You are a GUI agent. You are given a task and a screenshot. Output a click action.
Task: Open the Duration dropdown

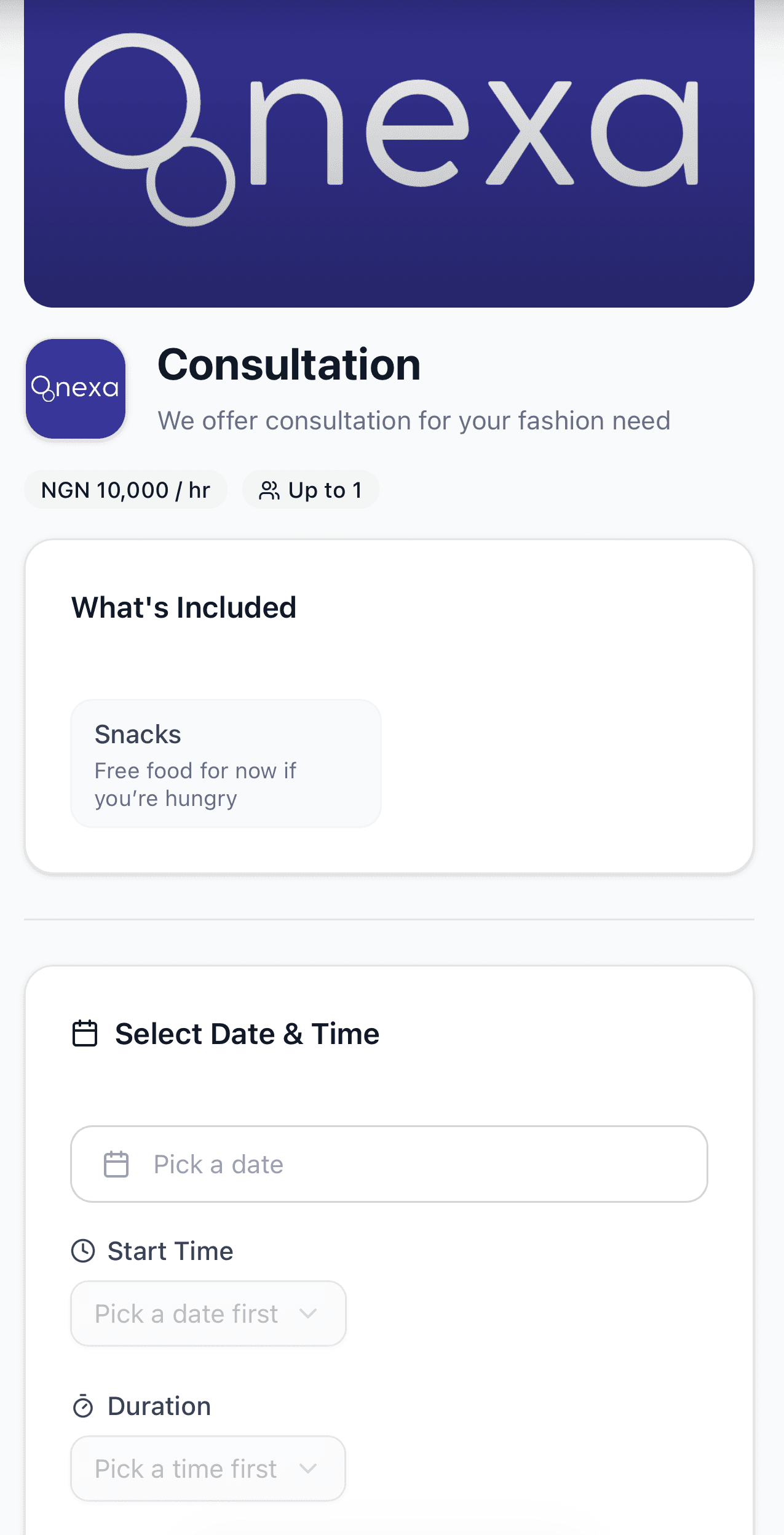(x=208, y=1468)
